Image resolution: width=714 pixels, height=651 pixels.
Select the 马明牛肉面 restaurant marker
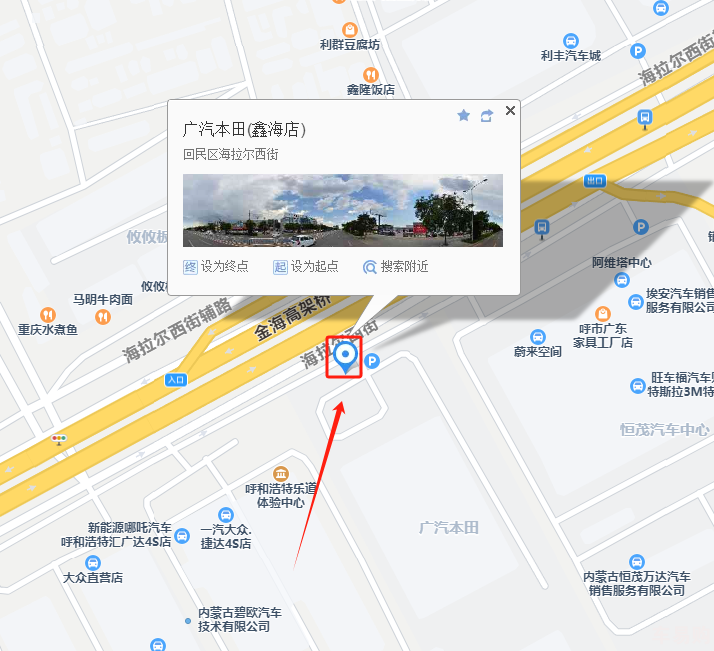pos(103,316)
